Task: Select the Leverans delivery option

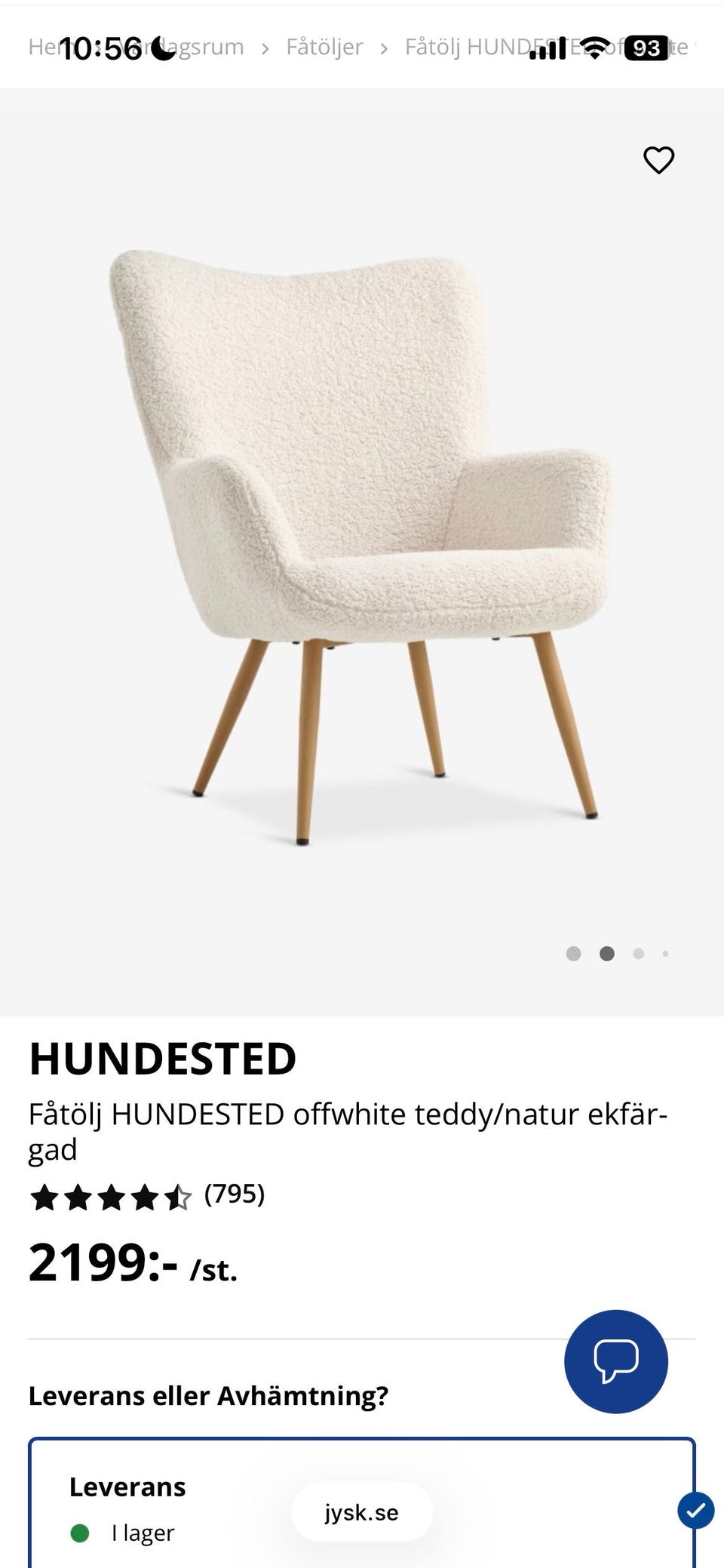Action: [362, 1503]
